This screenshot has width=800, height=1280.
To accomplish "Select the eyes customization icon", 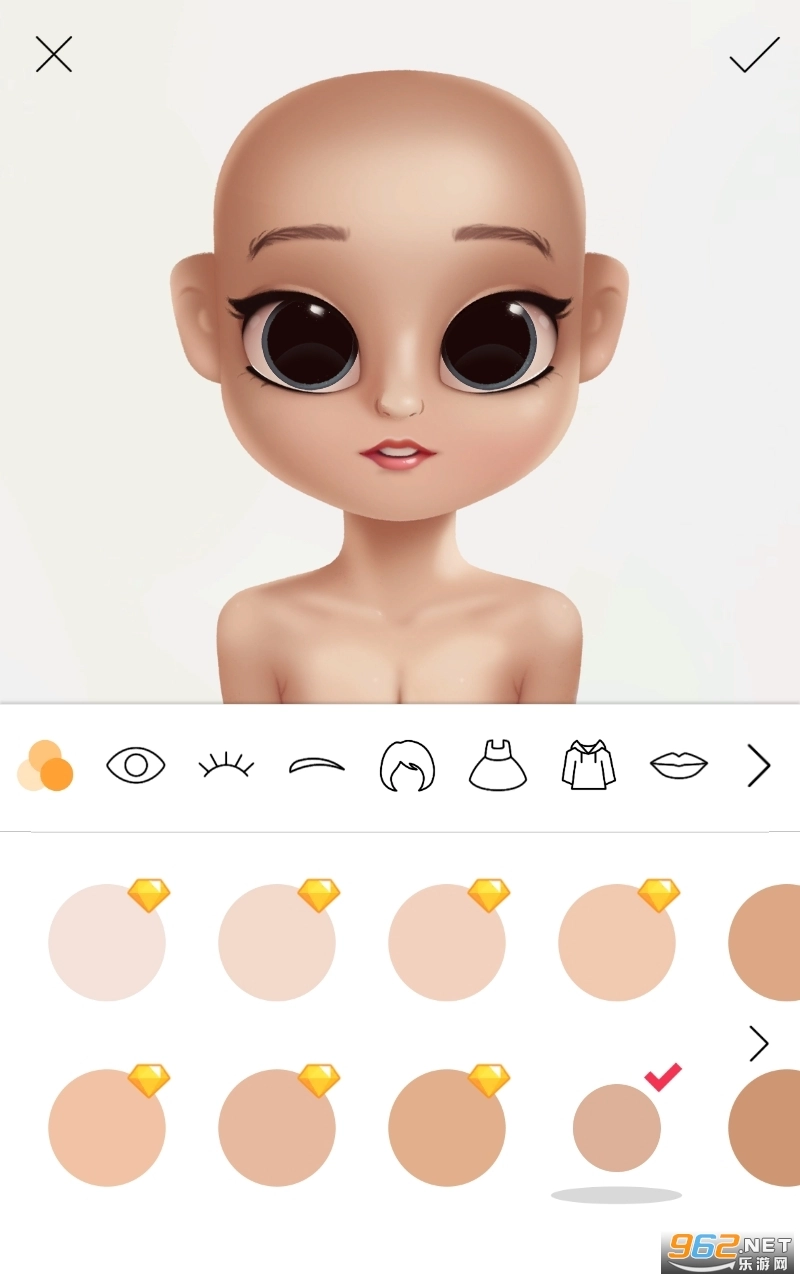I will point(135,765).
